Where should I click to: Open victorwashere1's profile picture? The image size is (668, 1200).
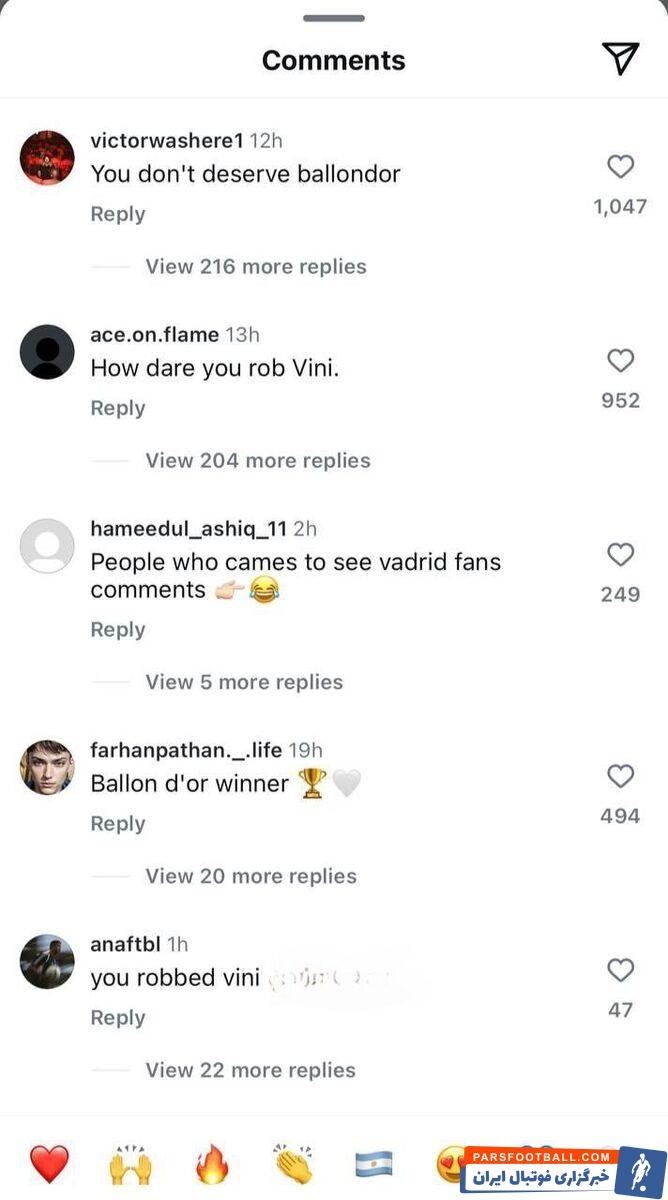pyautogui.click(x=47, y=158)
